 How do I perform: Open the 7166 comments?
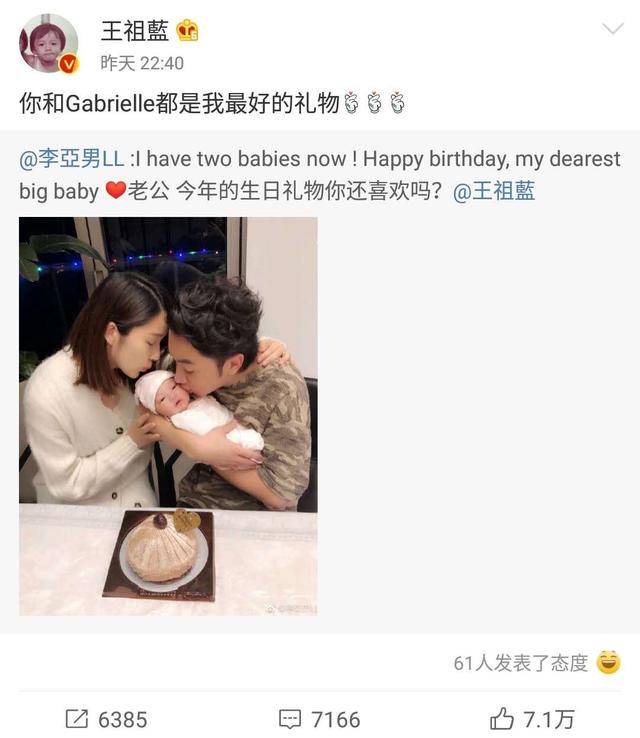pos(320,718)
